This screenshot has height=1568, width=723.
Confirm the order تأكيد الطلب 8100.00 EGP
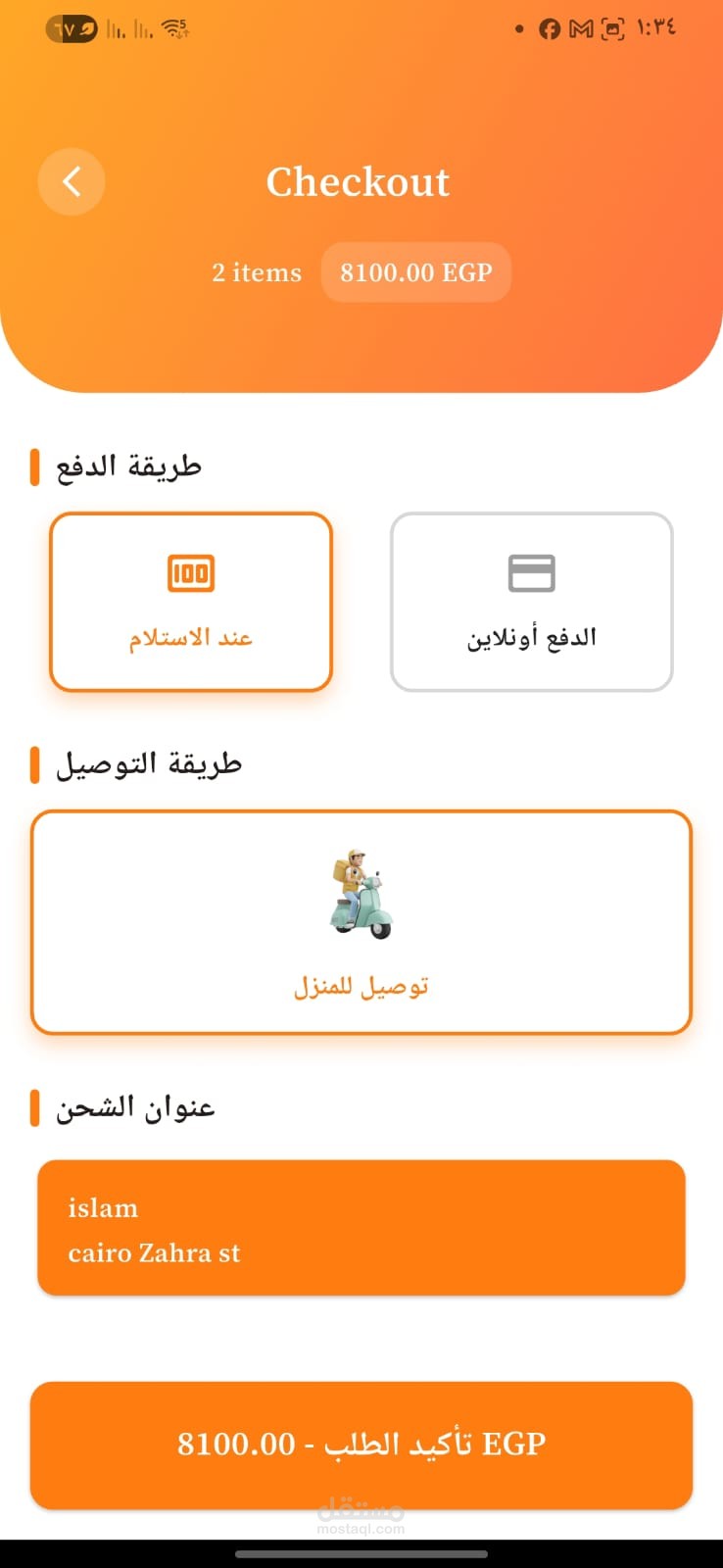click(x=361, y=1445)
